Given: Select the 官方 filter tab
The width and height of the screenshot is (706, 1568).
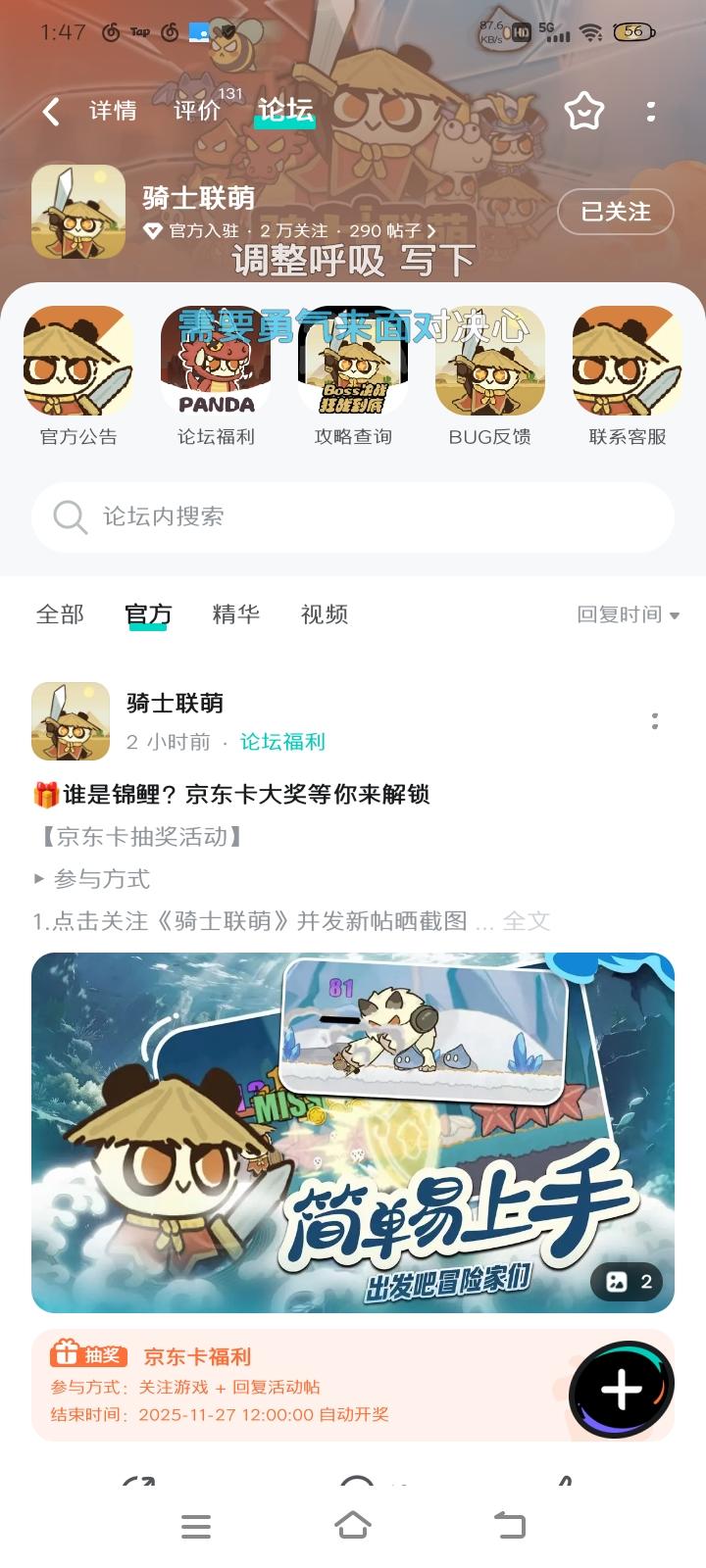Looking at the screenshot, I should tap(147, 615).
